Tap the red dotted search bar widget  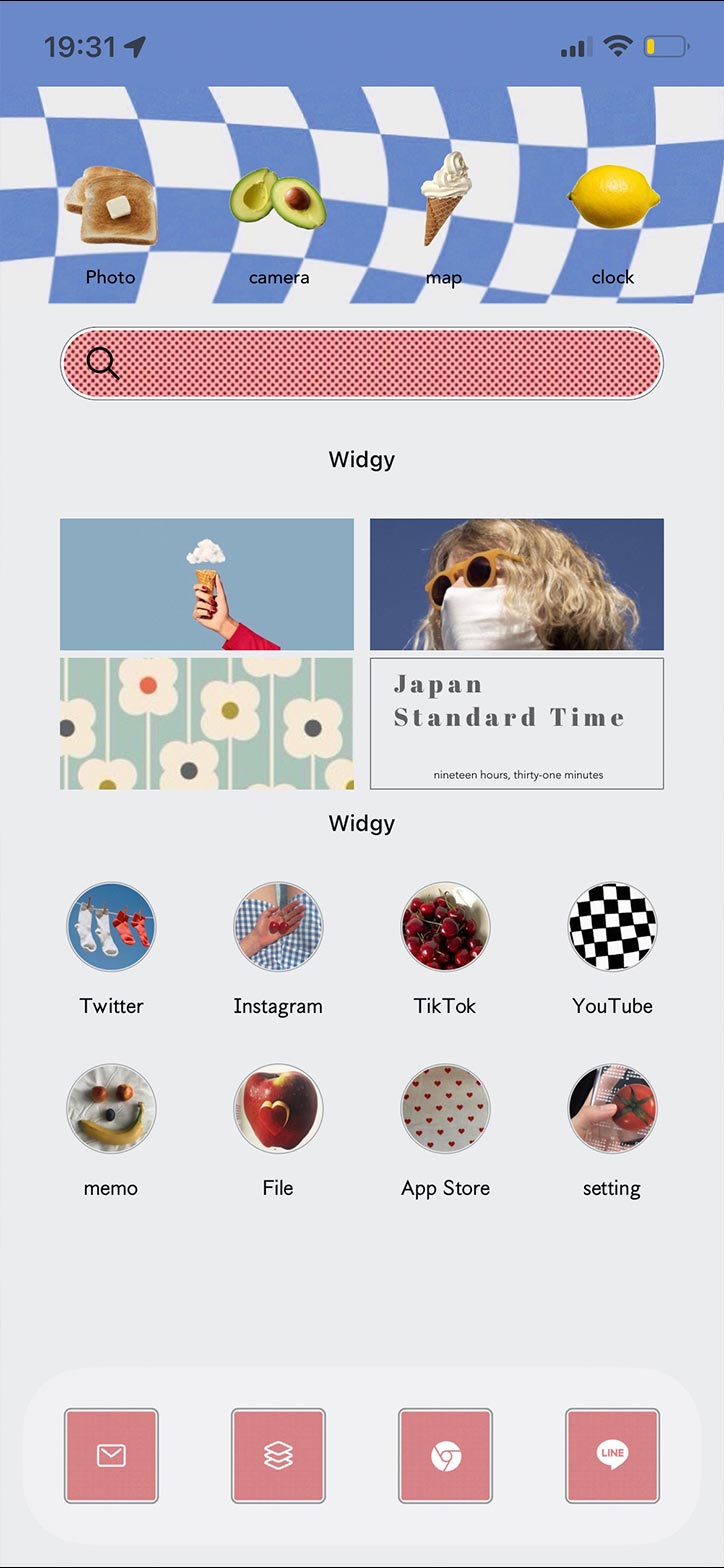362,363
